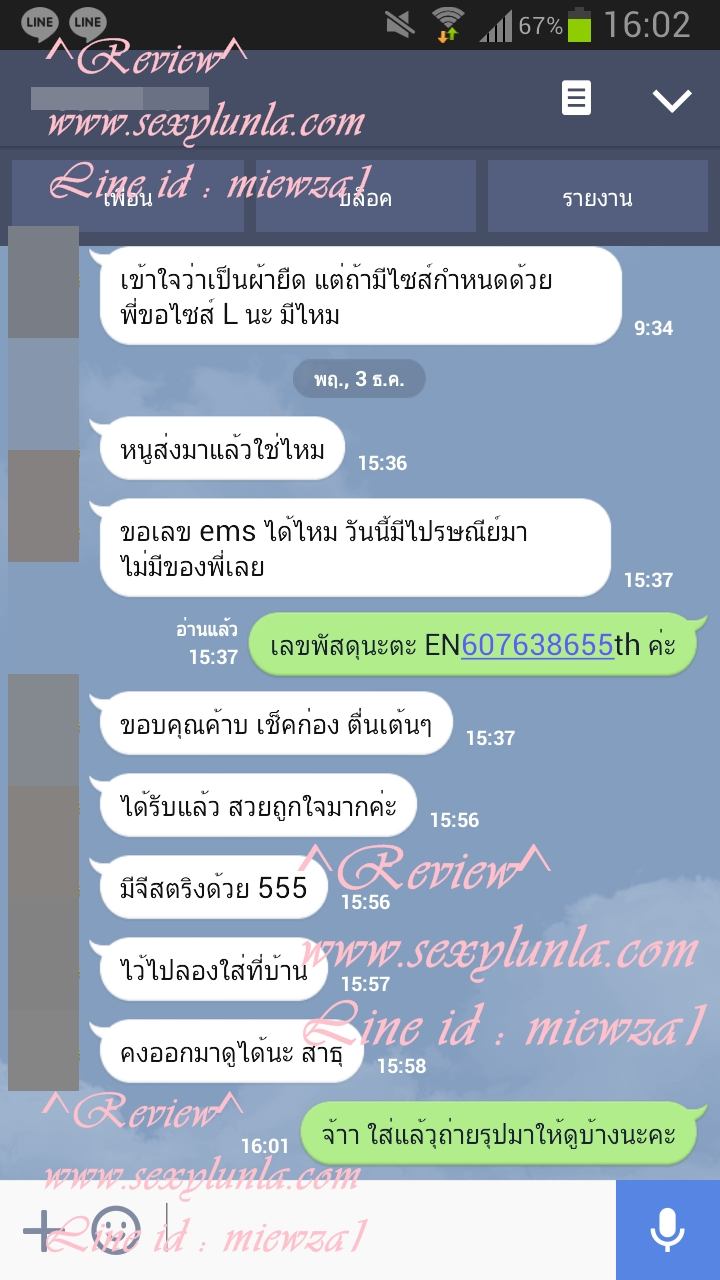Expand the chat menu chevron
The image size is (720, 1280).
[671, 99]
